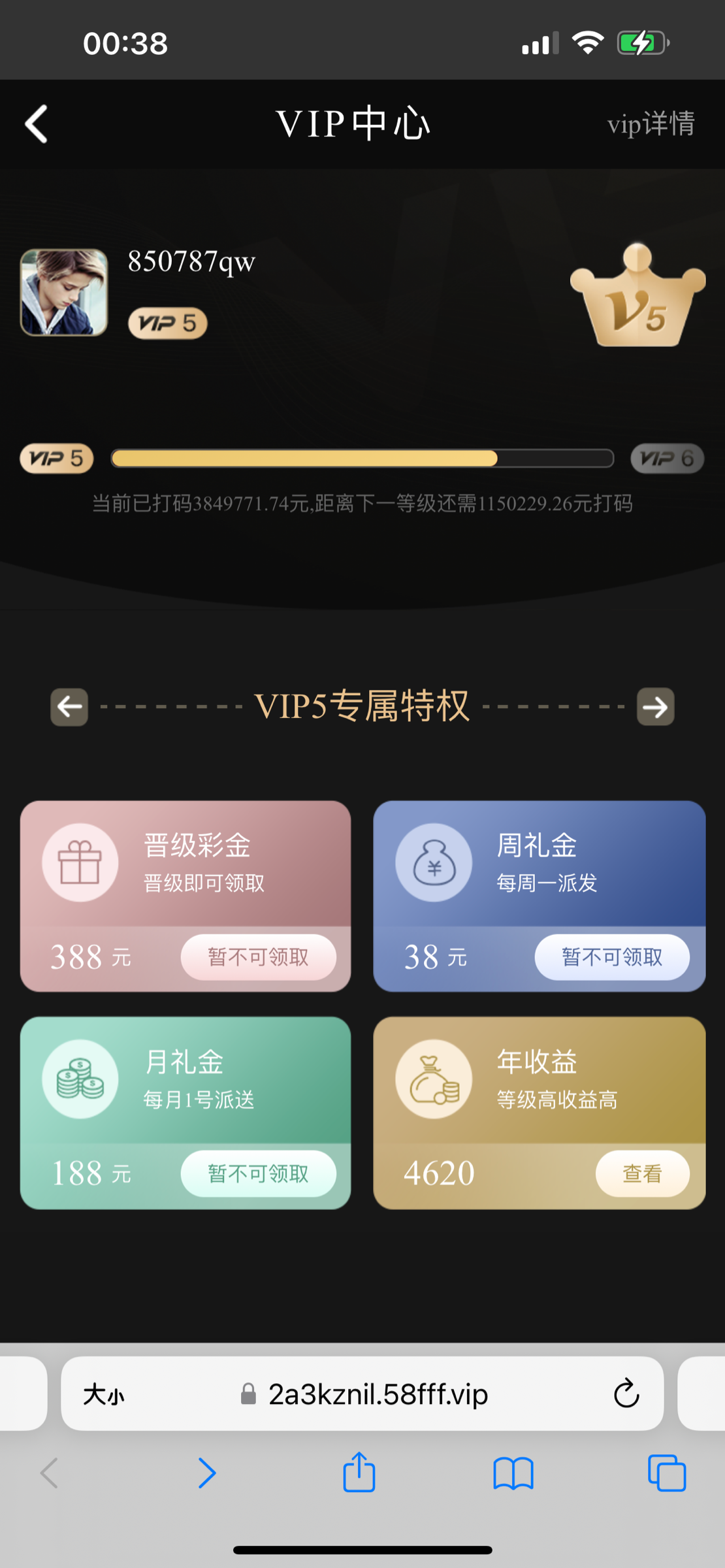Show previous VIP level privileges
This screenshot has height=1568, width=725.
(69, 706)
